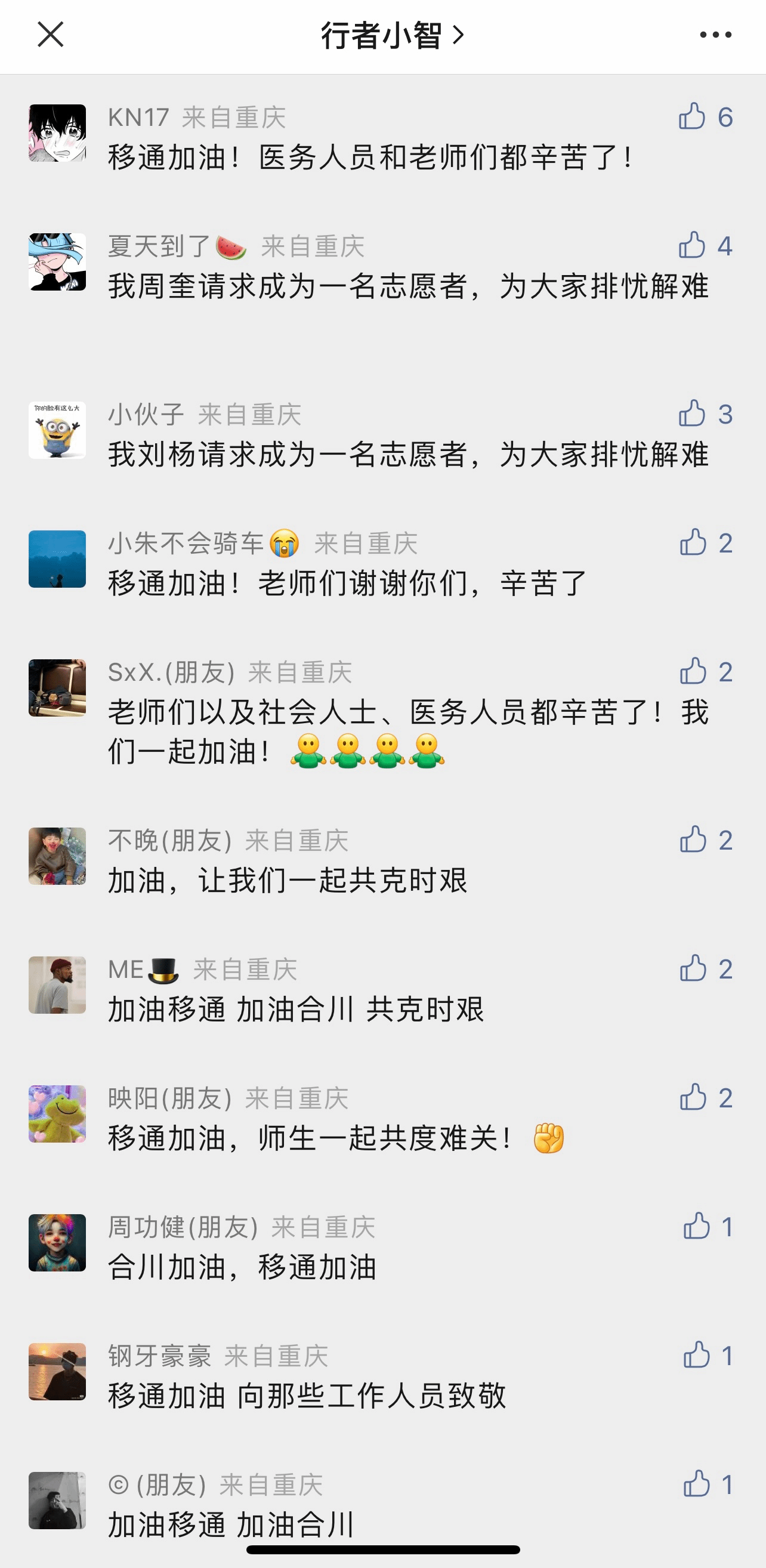Image resolution: width=766 pixels, height=1568 pixels.
Task: Open the three-dot overflow menu
Action: tap(715, 35)
